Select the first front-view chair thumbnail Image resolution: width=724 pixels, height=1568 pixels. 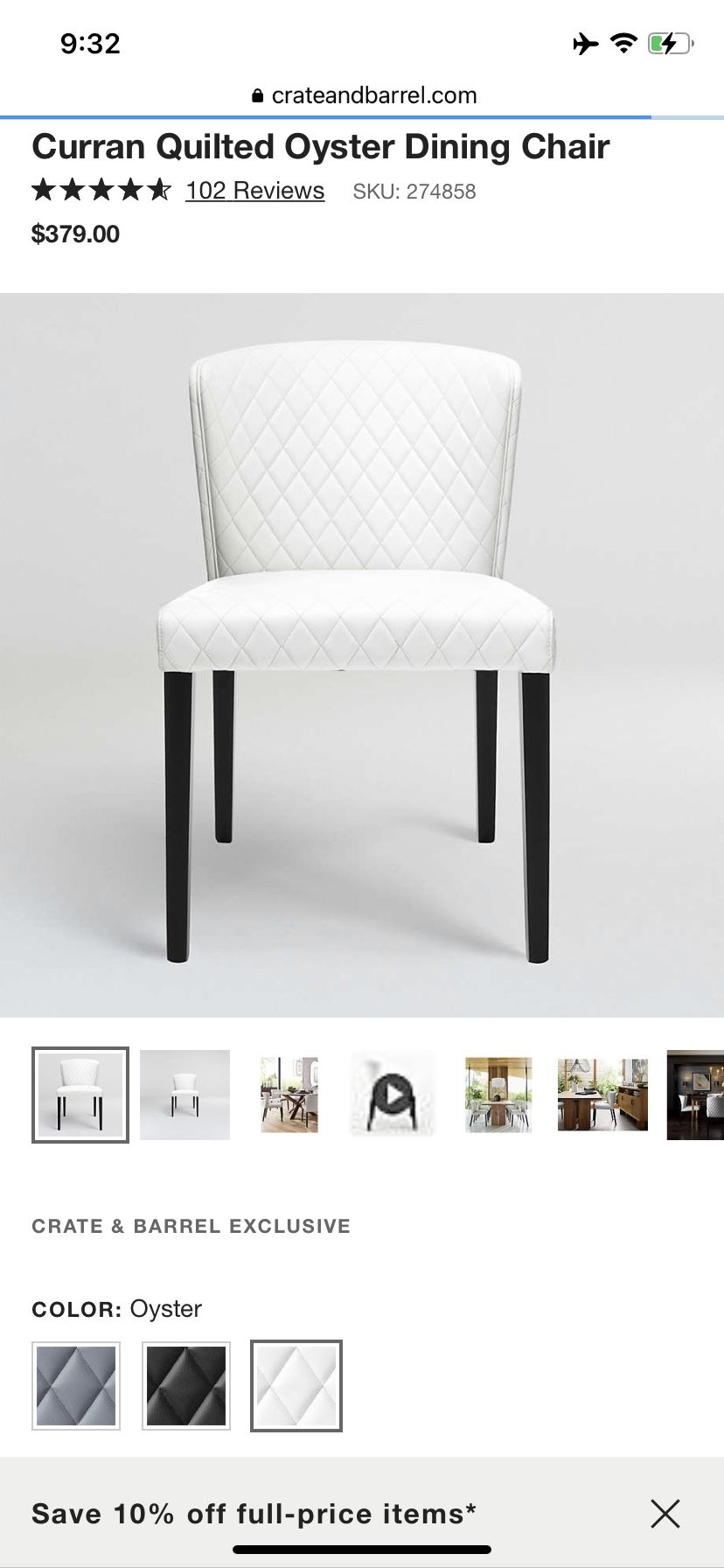[x=80, y=1095]
